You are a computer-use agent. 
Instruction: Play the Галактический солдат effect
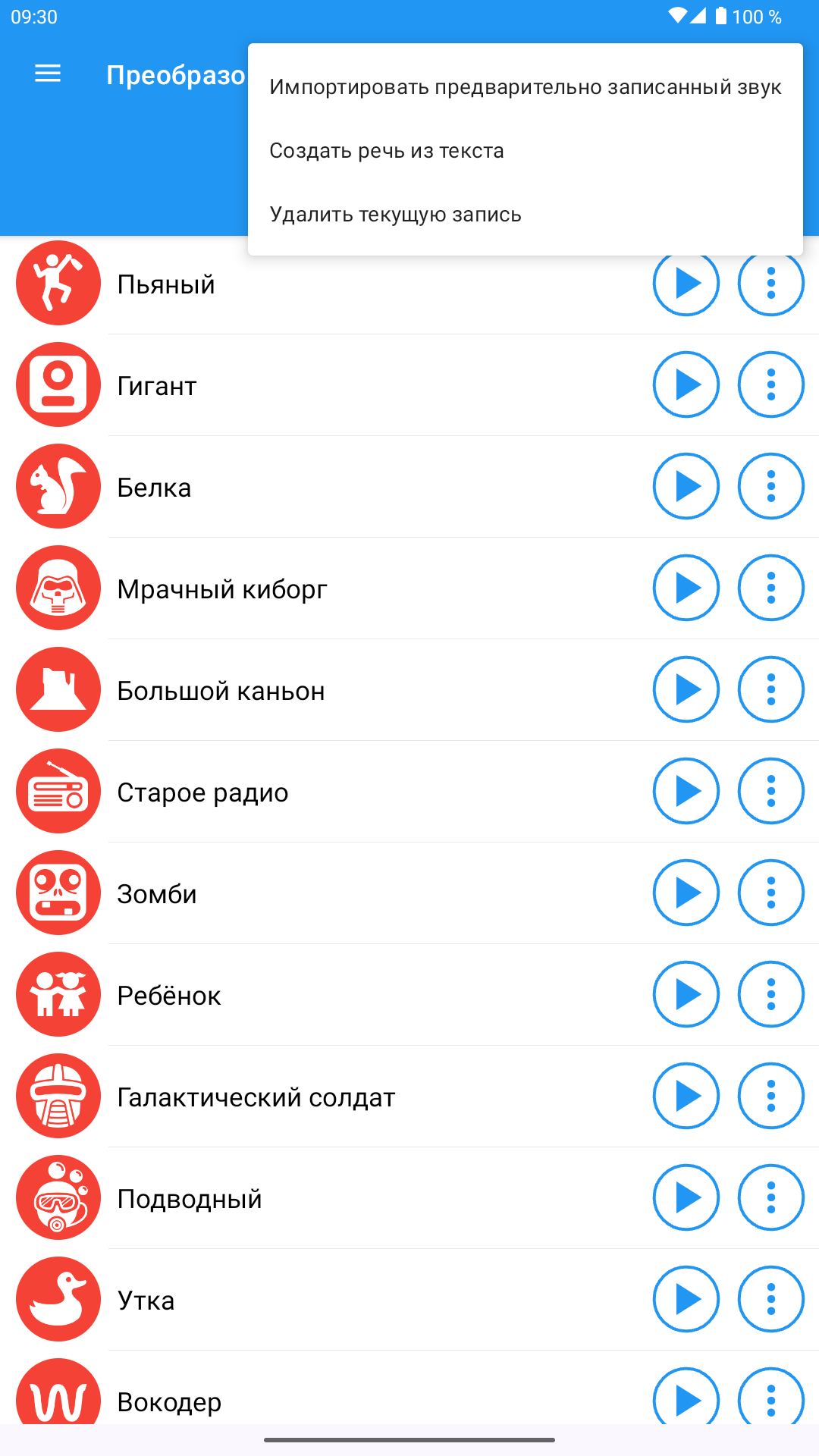pyautogui.click(x=686, y=1096)
